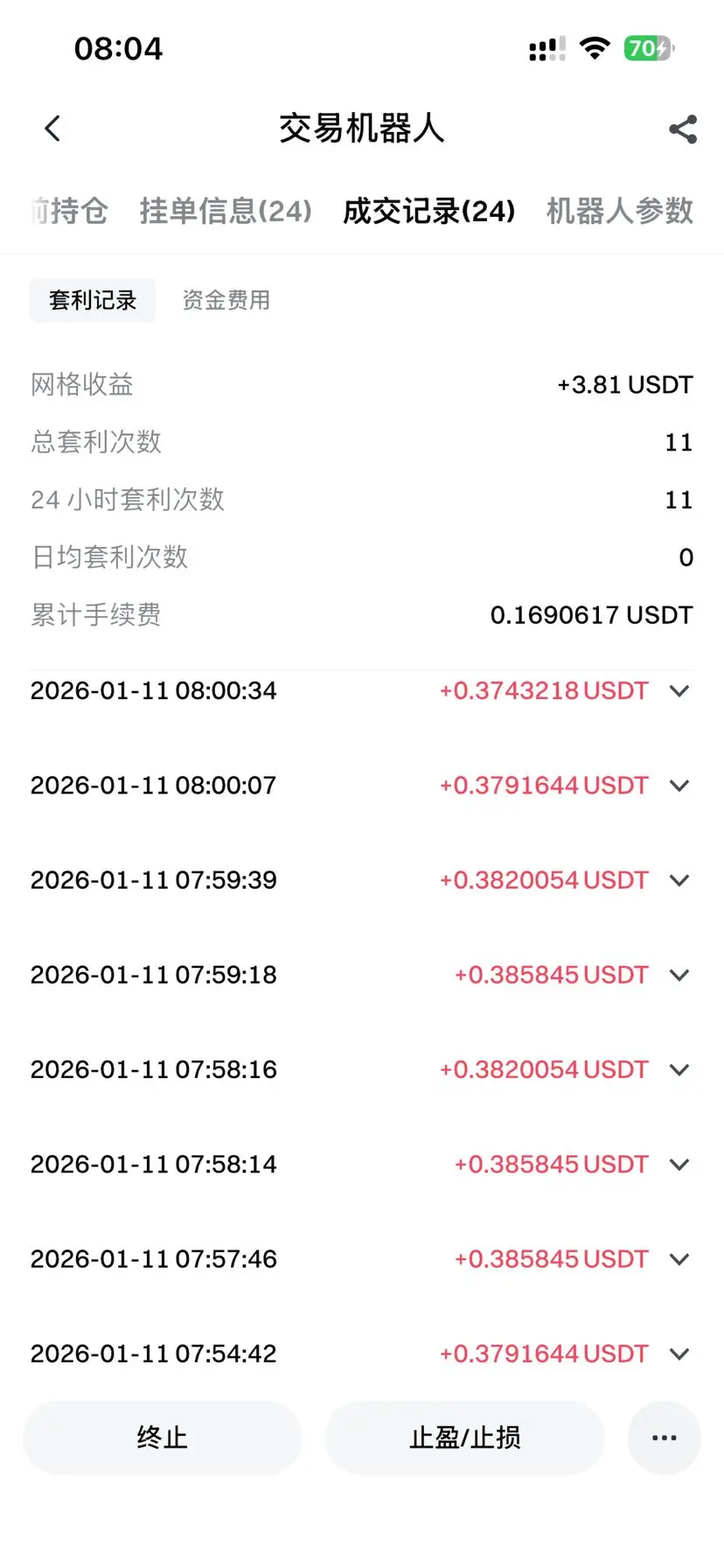Expand the 07:58:14 arbitrage record
The height and width of the screenshot is (1568, 724).
point(679,1165)
